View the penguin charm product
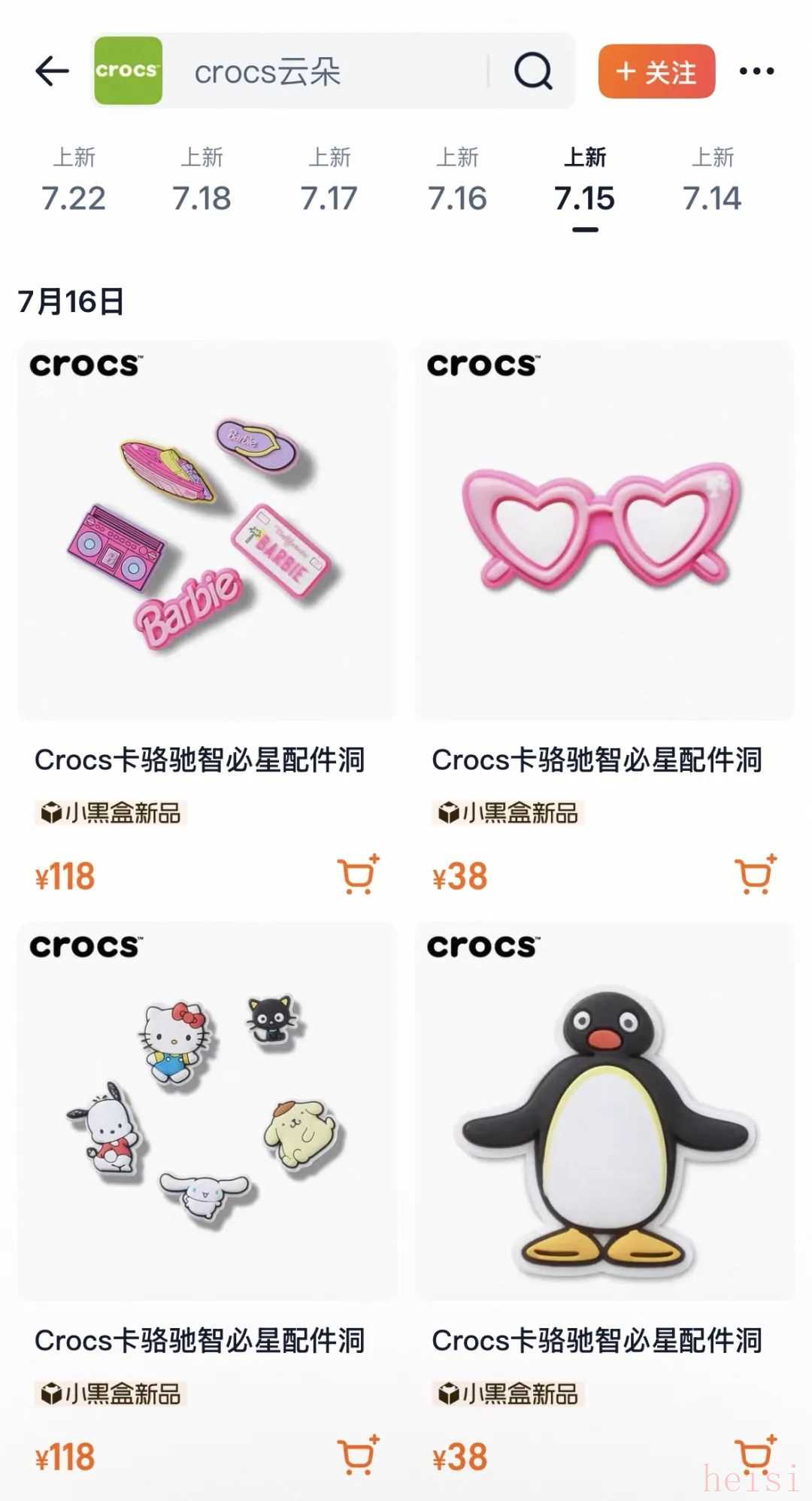The image size is (812, 1501). (604, 1111)
